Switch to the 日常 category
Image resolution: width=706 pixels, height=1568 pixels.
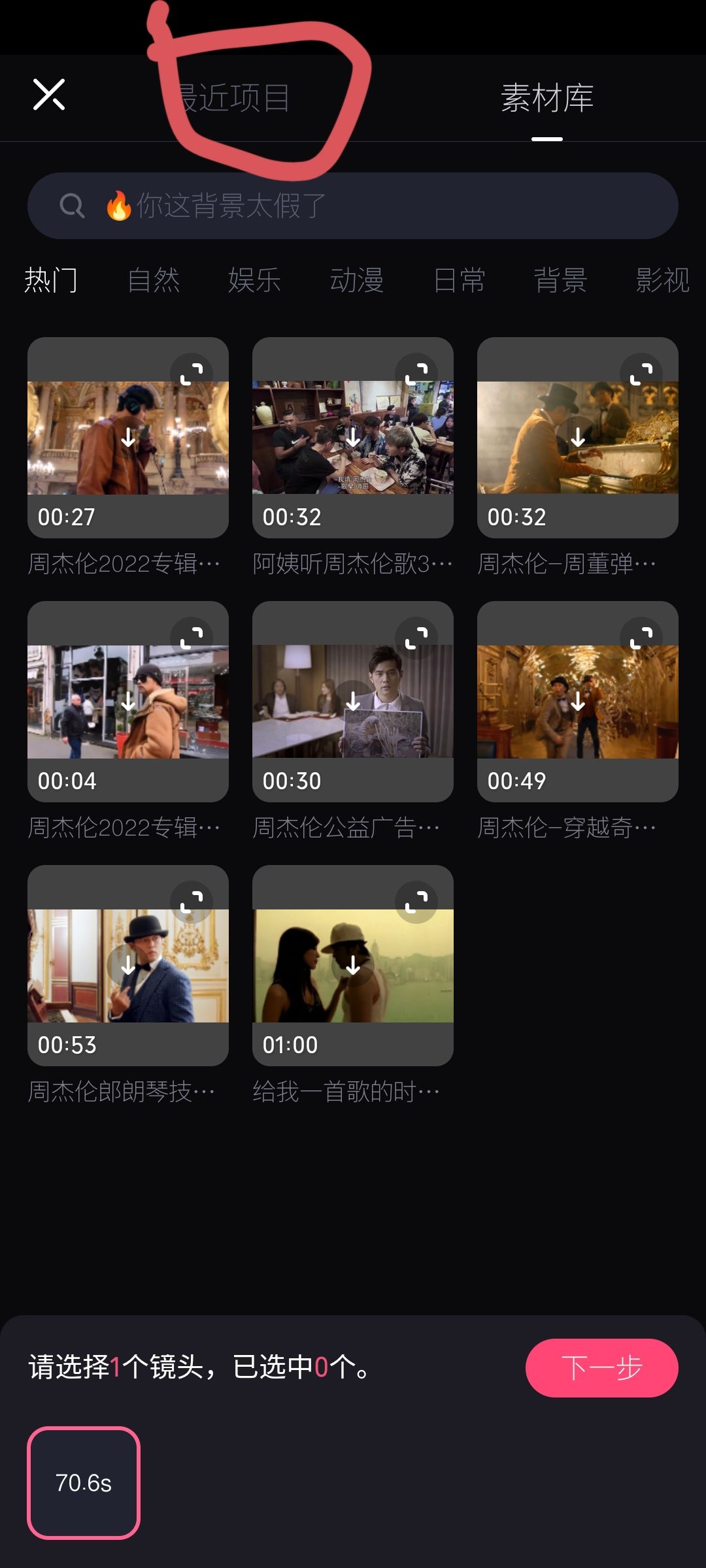pyautogui.click(x=459, y=280)
